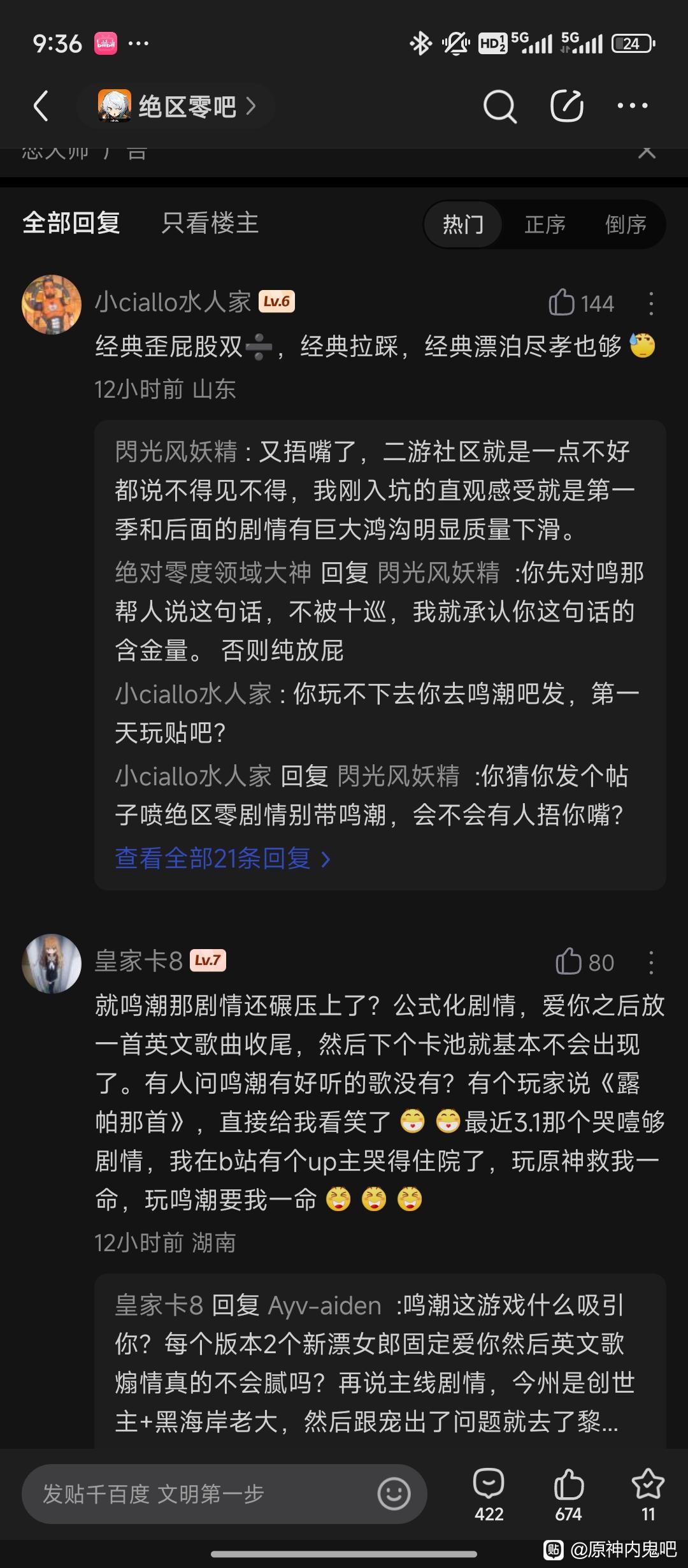
Task: Like the thread with 674 likes
Action: pos(568,1493)
